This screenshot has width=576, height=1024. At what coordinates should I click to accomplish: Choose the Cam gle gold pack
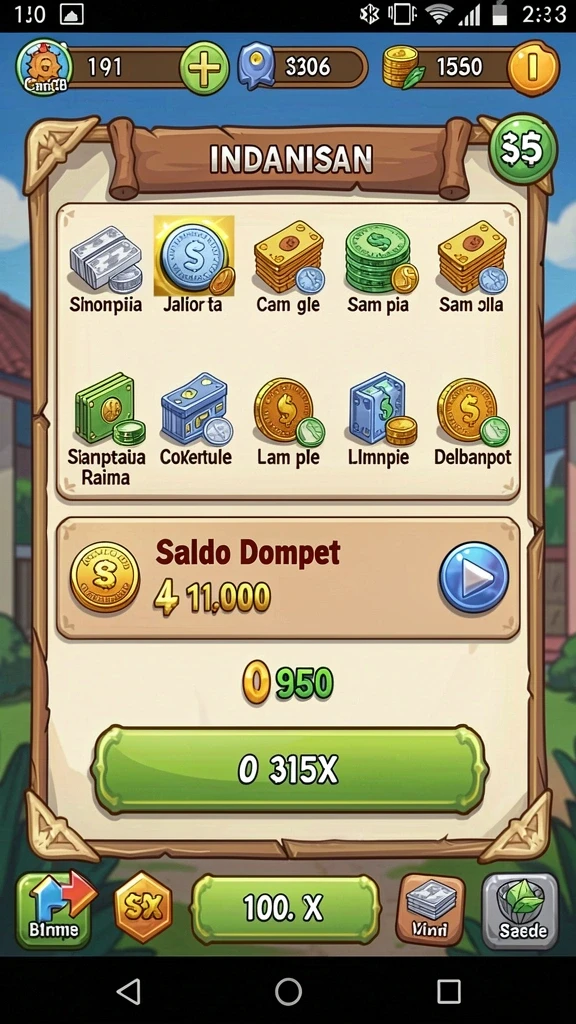click(x=288, y=267)
